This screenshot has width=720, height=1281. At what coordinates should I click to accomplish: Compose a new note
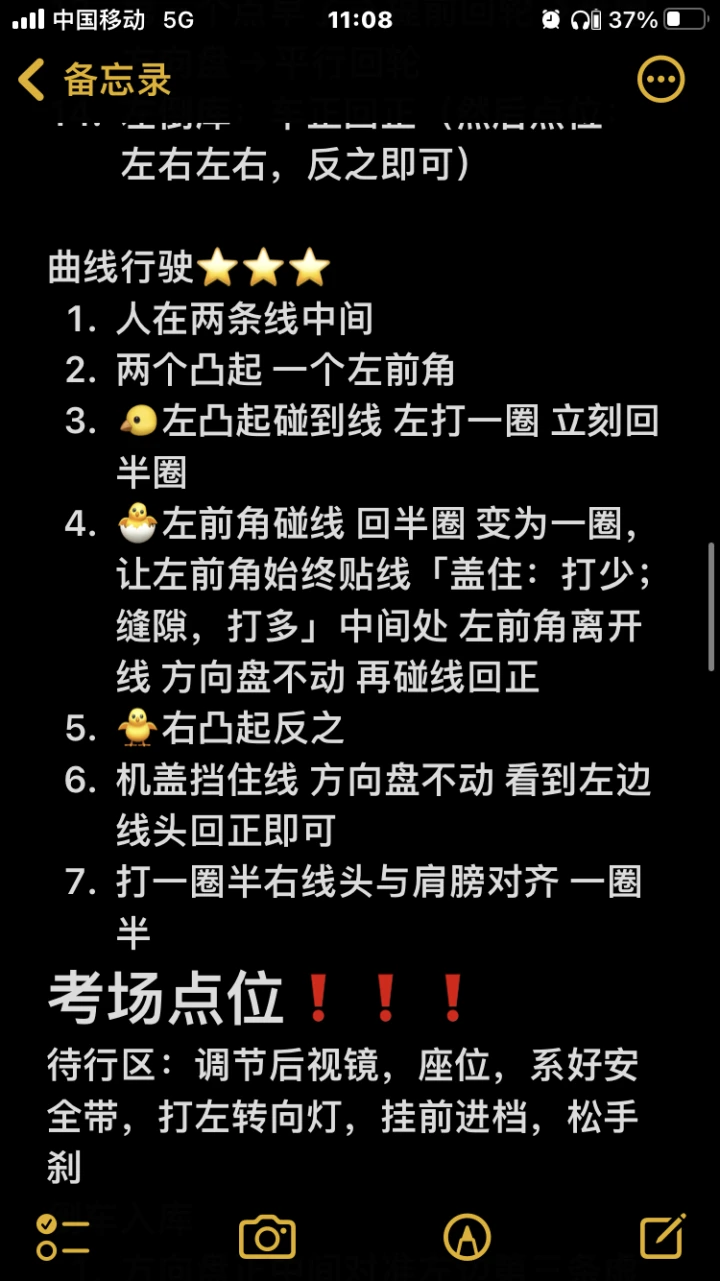click(x=662, y=1236)
